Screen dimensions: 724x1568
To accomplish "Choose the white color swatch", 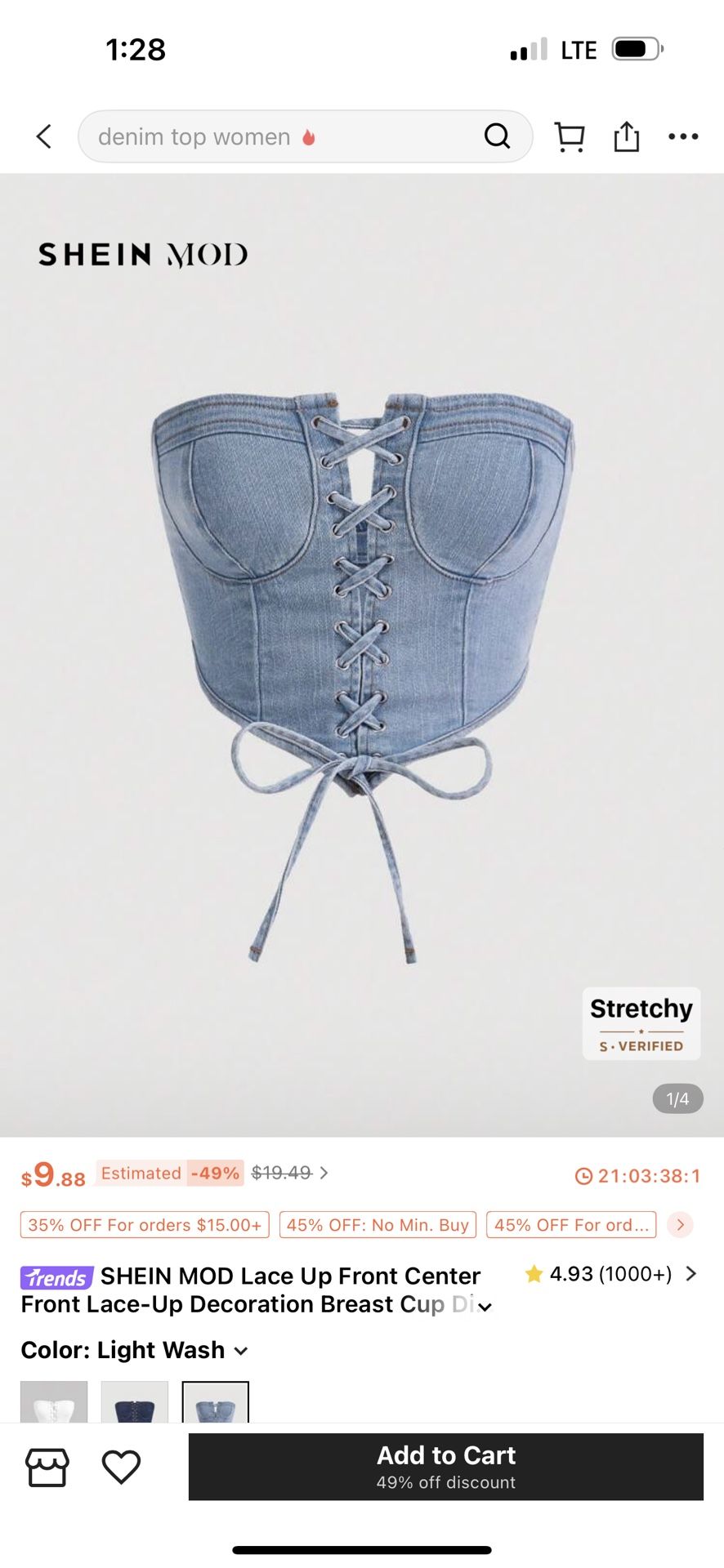I will click(x=54, y=1402).
